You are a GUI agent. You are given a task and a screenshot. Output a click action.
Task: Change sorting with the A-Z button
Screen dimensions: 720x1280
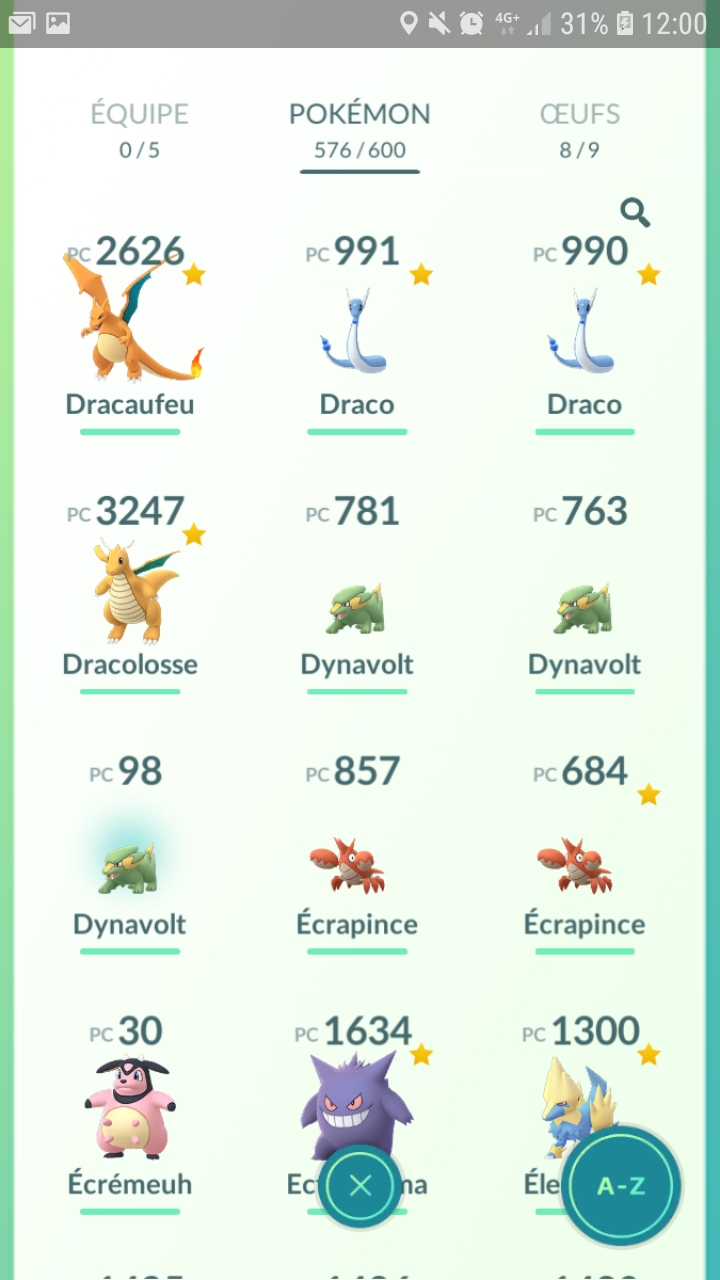pos(621,1186)
